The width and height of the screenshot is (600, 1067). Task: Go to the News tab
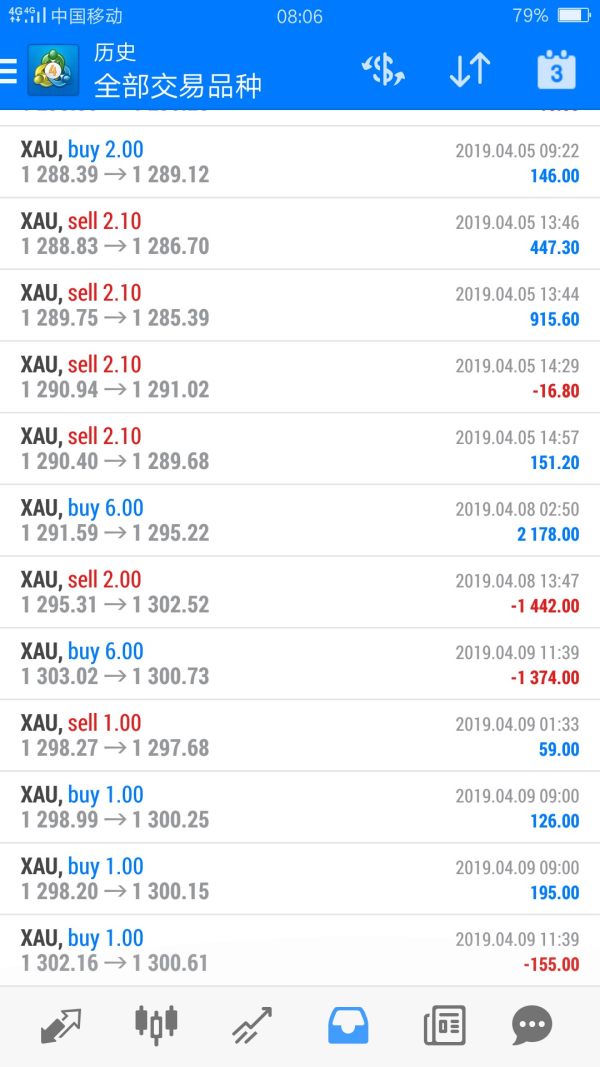pos(444,1025)
